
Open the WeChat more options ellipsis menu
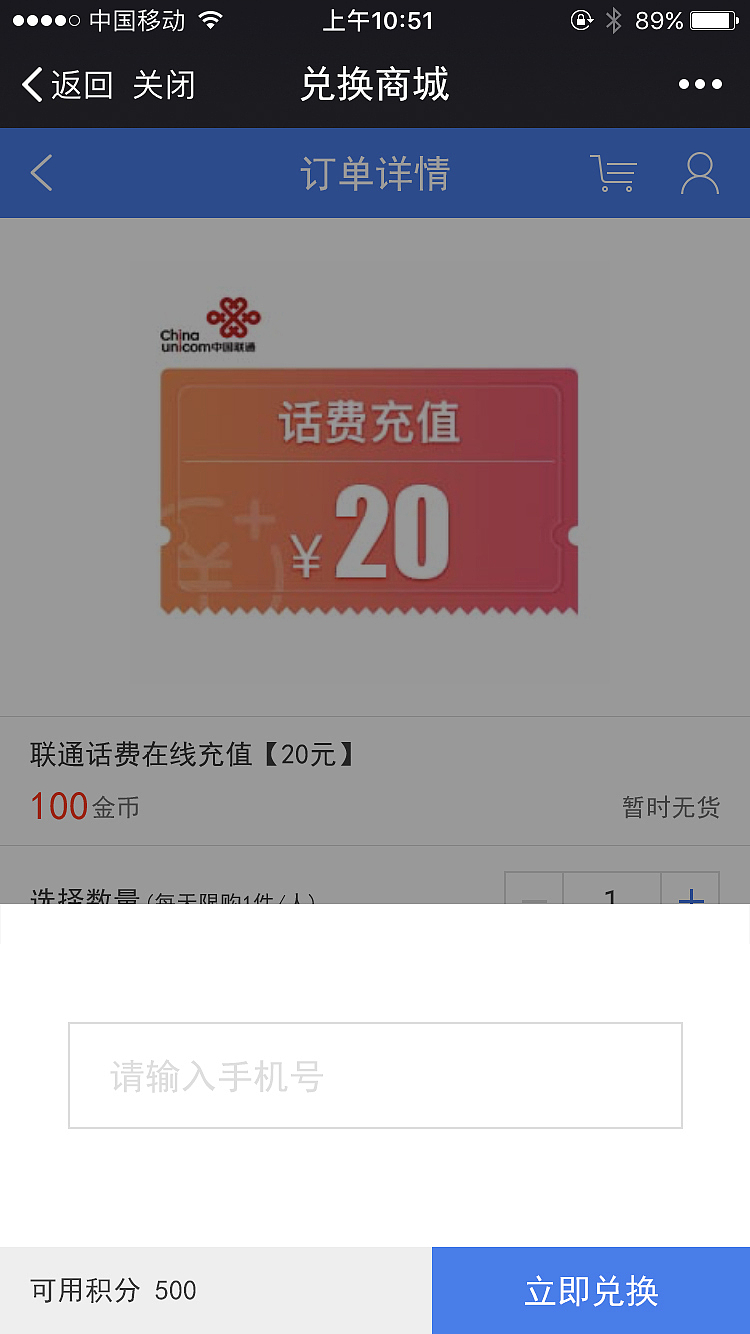[x=700, y=84]
